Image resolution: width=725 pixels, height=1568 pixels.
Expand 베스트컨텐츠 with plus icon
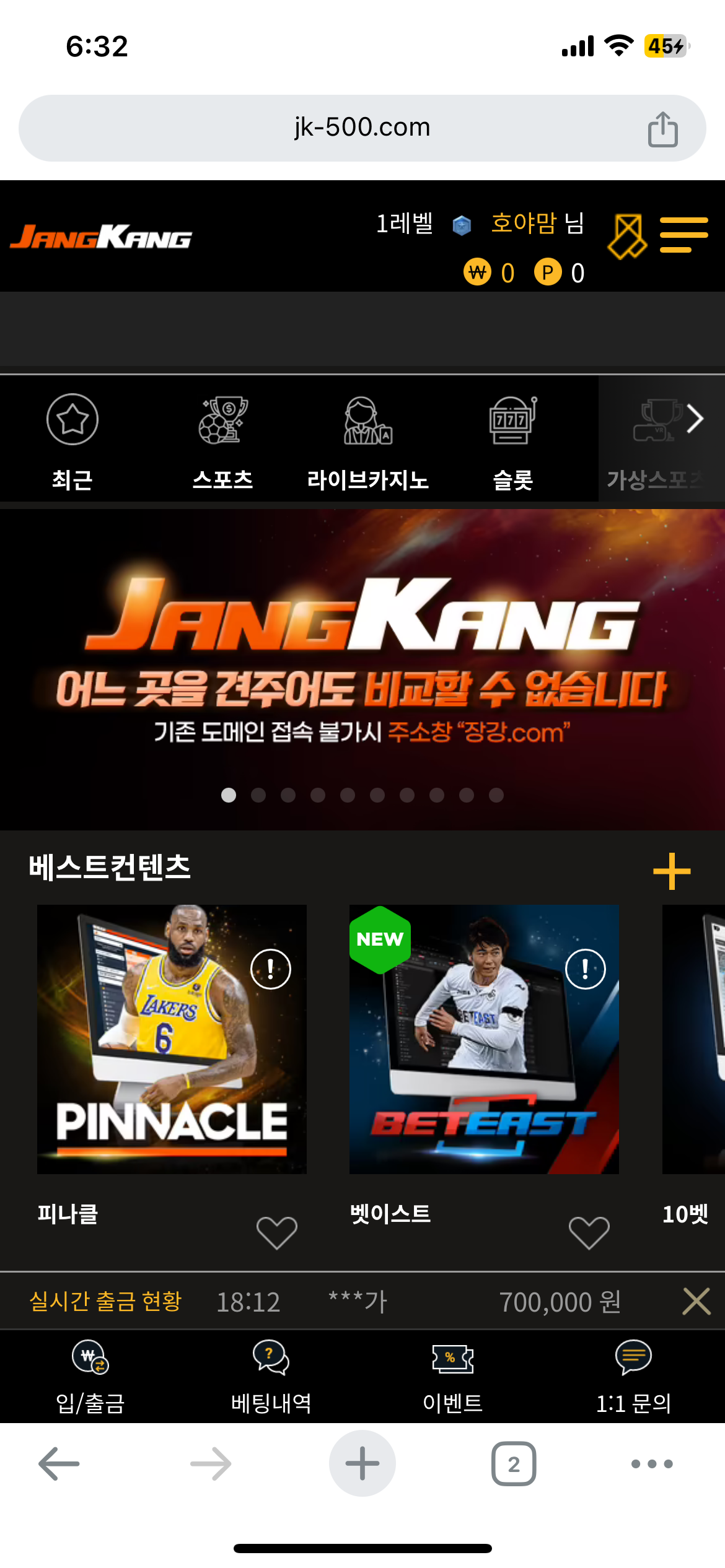672,871
